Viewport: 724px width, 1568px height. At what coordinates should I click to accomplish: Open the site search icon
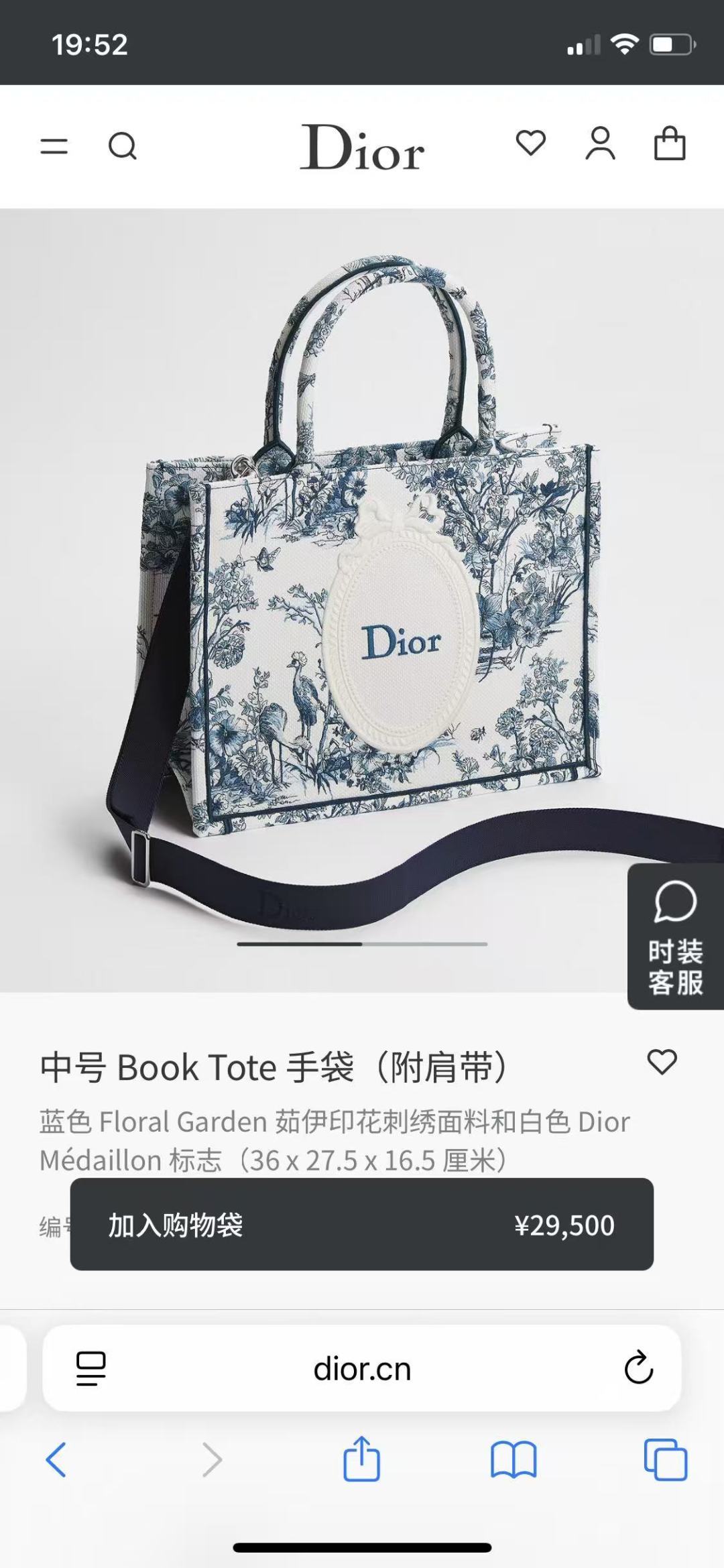coord(123,145)
